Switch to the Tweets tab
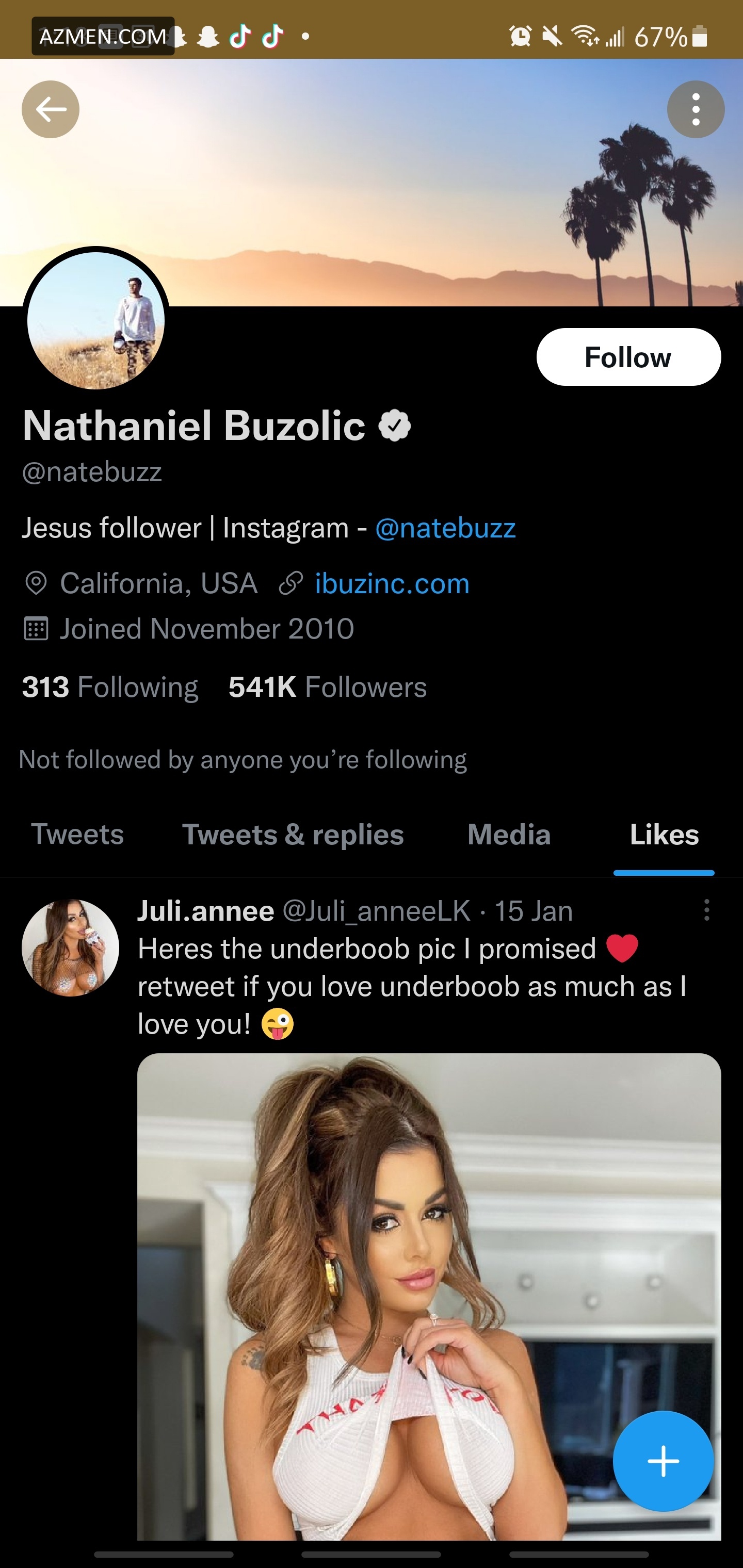This screenshot has width=743, height=1568. coord(77,835)
